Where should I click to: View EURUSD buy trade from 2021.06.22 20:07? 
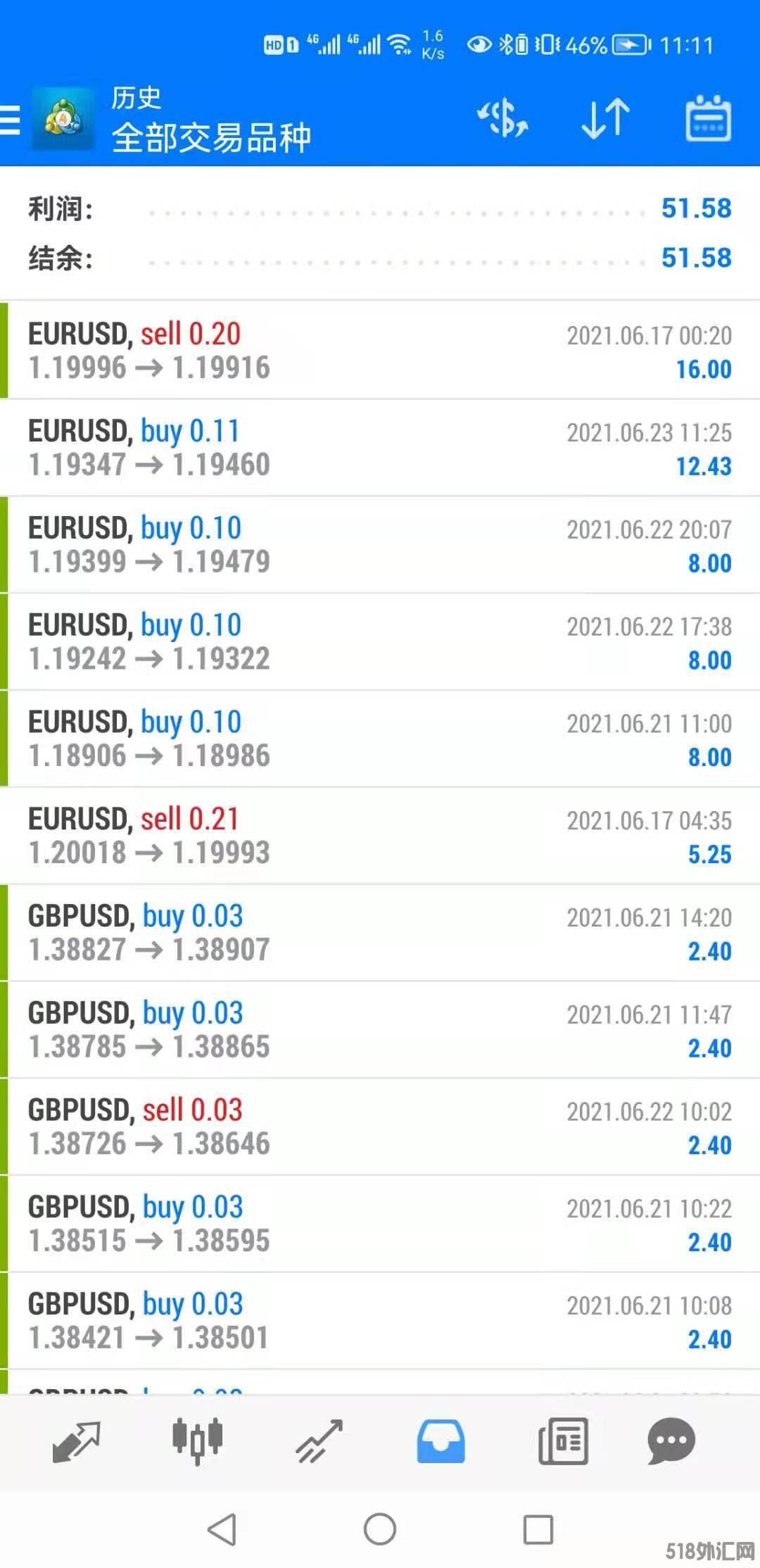(380, 545)
